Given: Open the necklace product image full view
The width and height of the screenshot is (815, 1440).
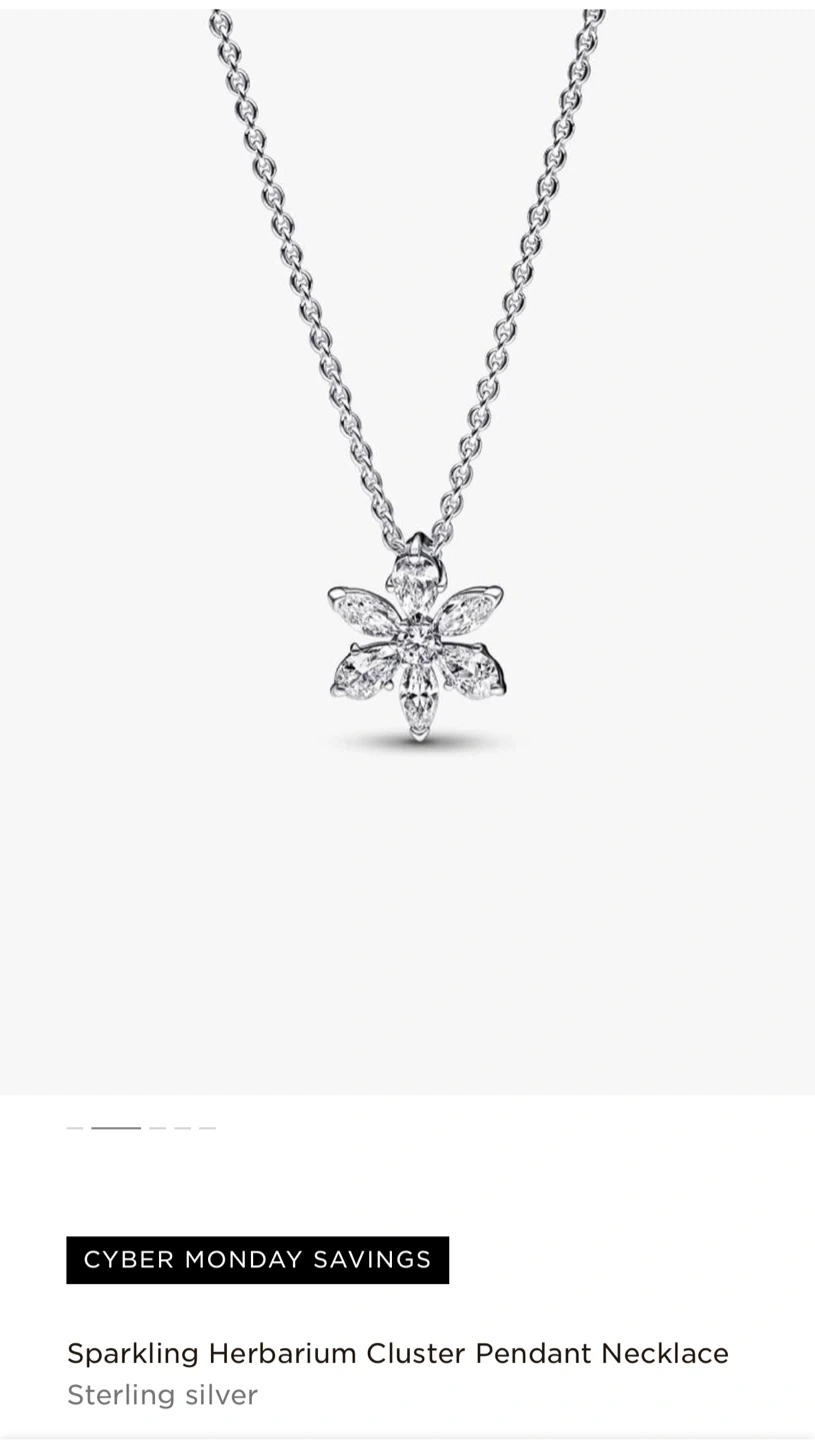Looking at the screenshot, I should pyautogui.click(x=407, y=552).
